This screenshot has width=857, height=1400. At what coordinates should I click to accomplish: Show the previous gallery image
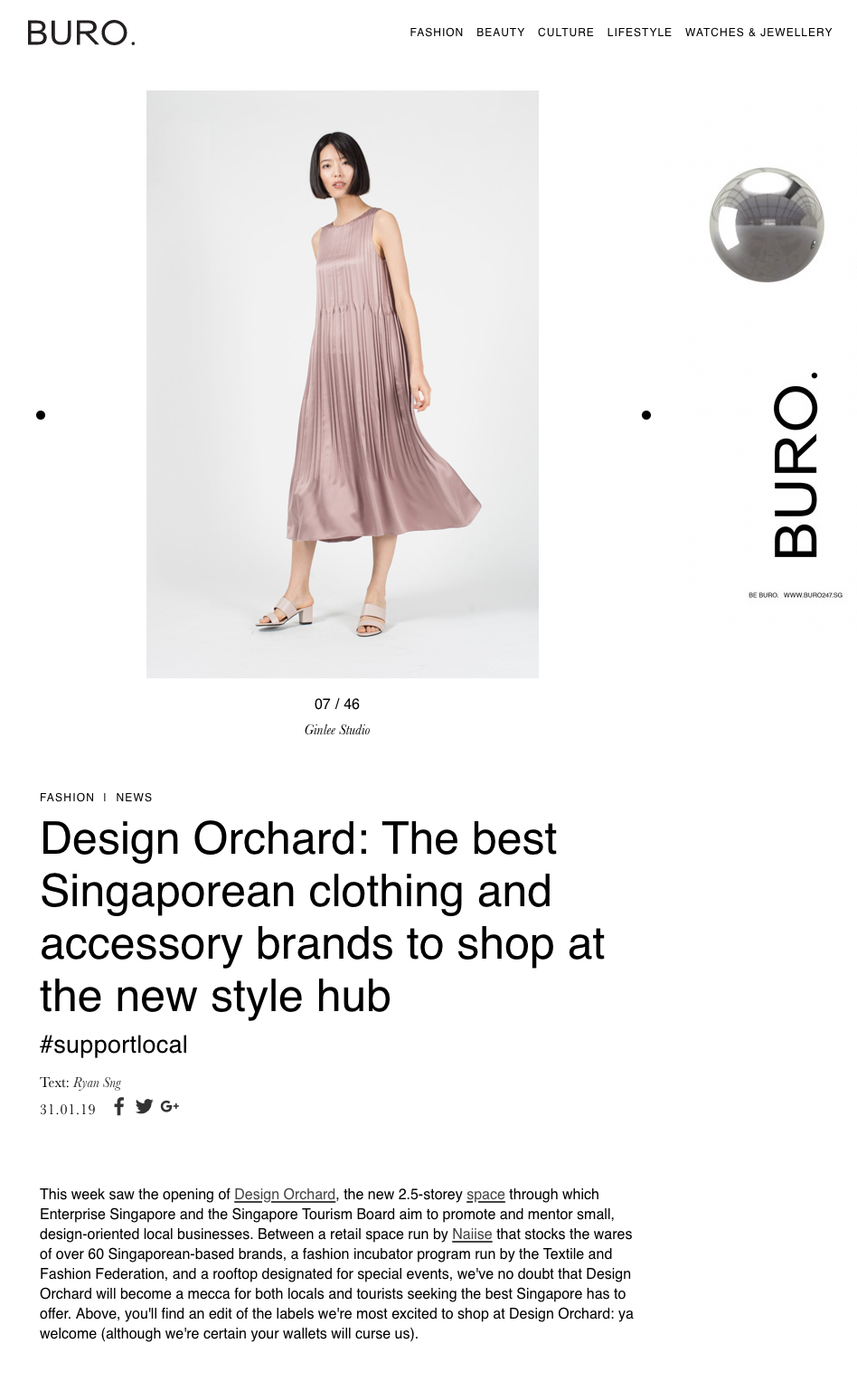click(x=41, y=415)
